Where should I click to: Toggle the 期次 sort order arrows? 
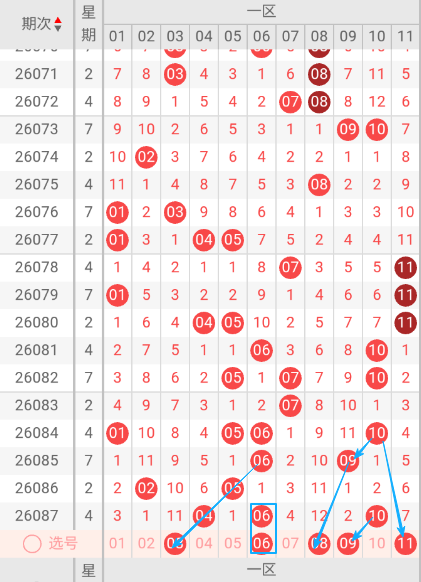coord(58,24)
